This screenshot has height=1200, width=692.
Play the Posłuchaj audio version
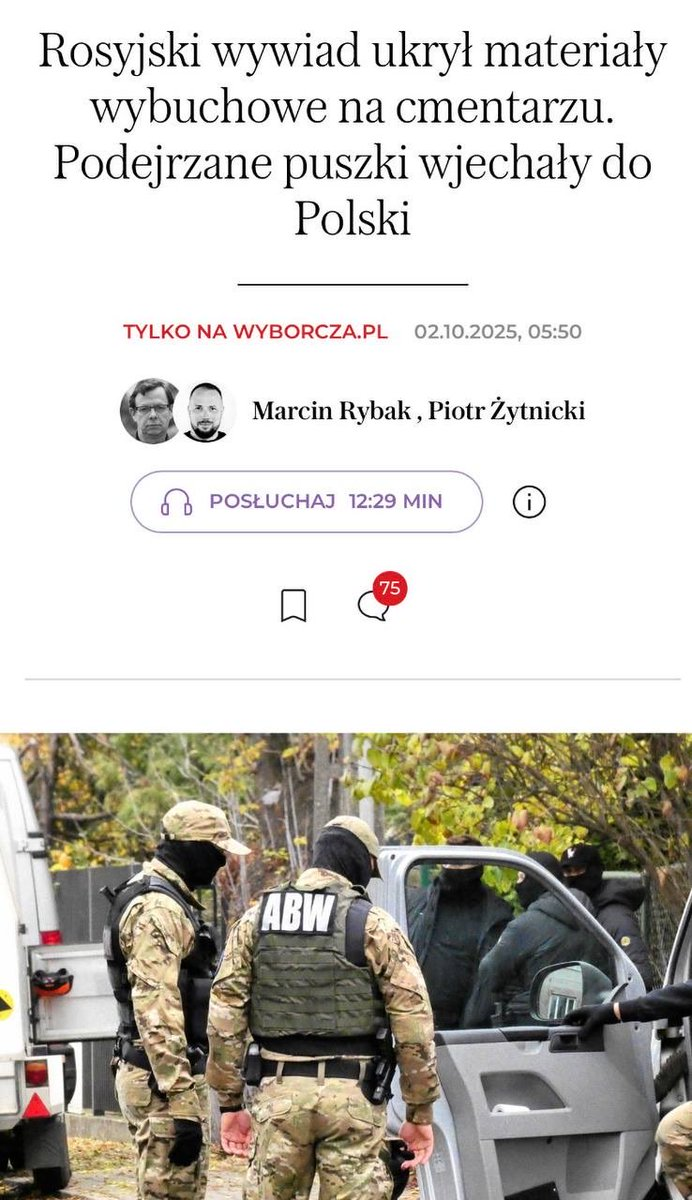coord(306,501)
